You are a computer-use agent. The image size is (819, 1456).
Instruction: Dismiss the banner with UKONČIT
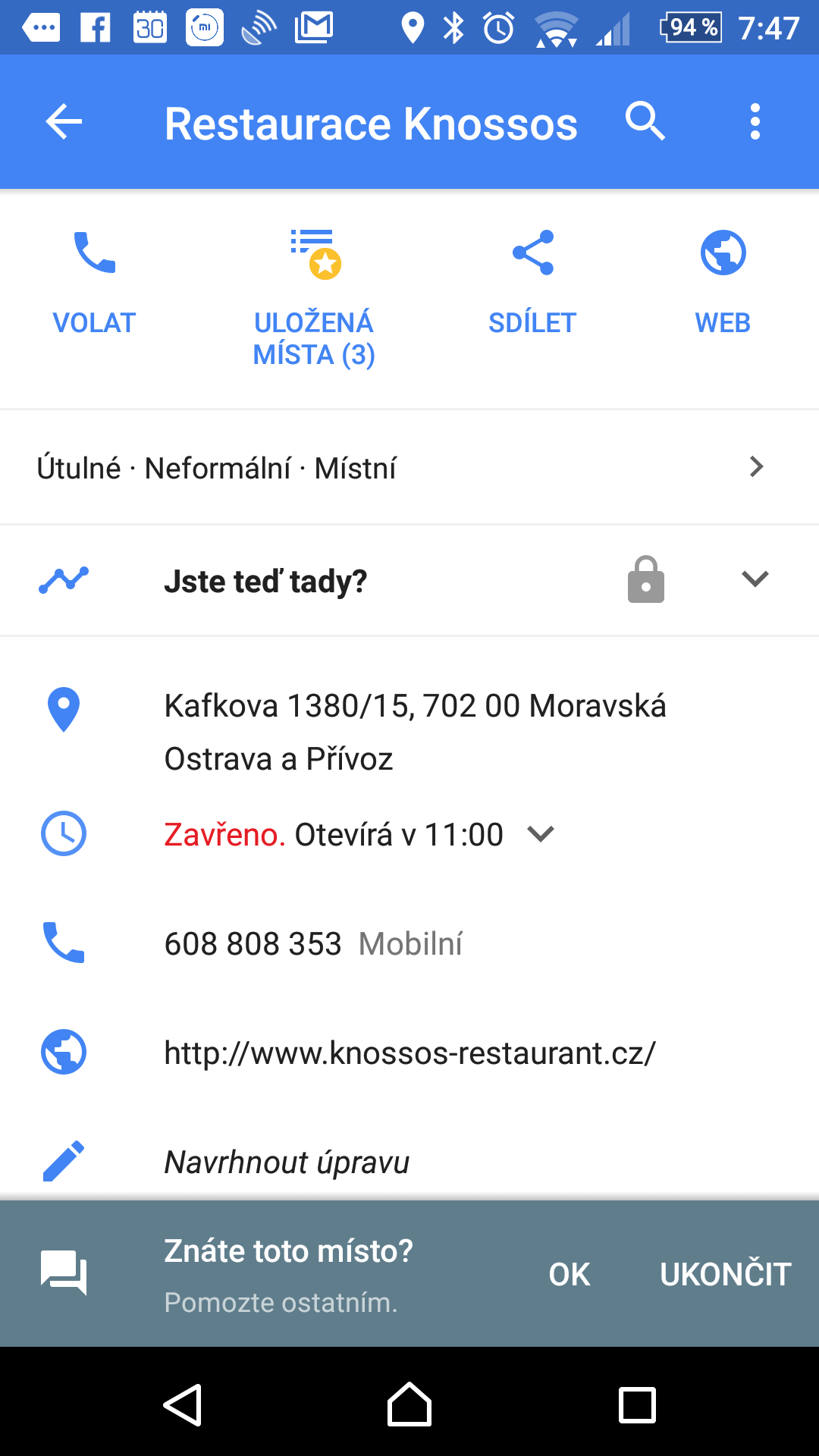[726, 1274]
